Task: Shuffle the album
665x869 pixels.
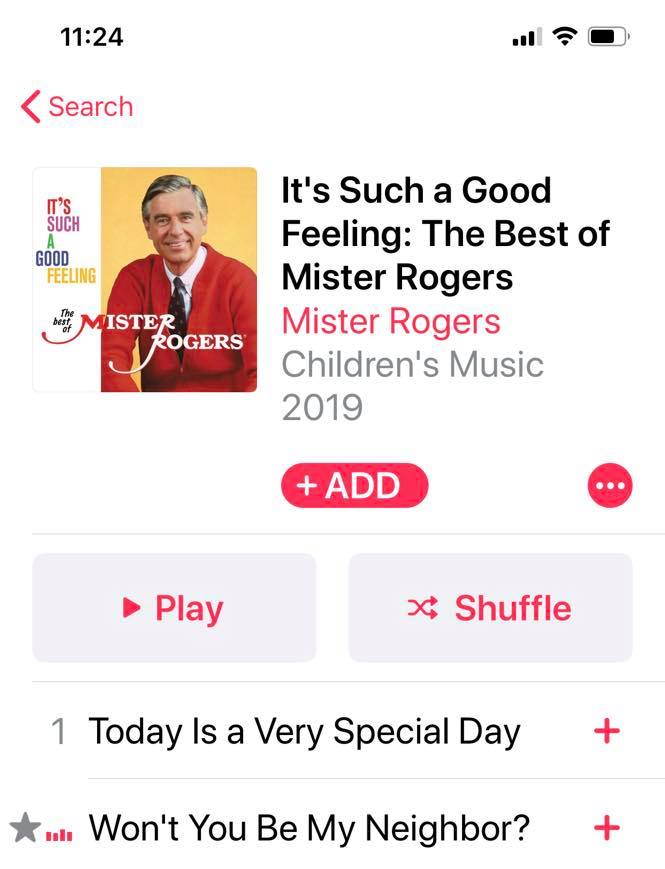Action: [490, 608]
